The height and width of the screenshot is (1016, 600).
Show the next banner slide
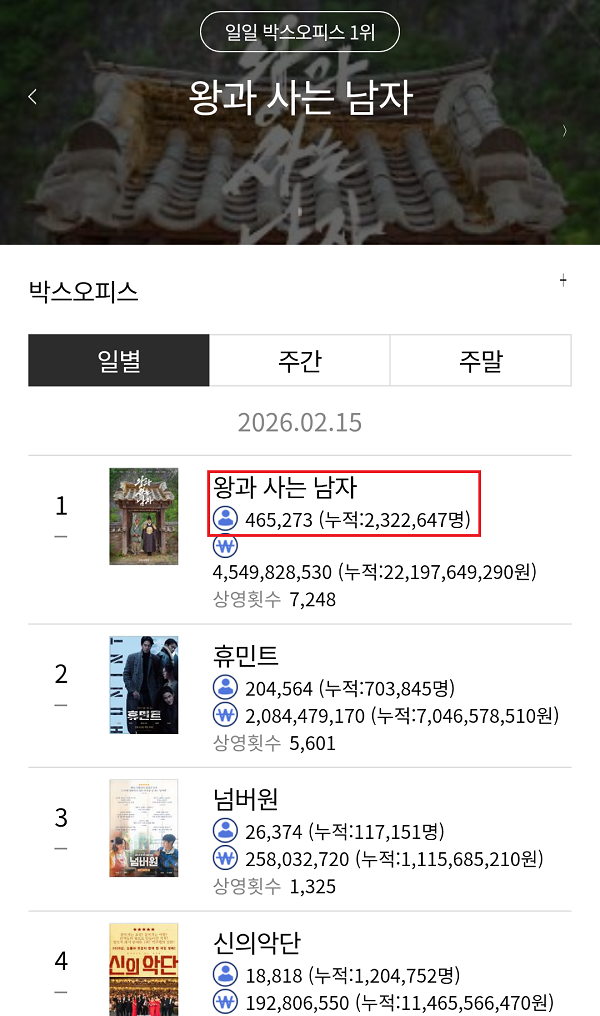tap(565, 130)
